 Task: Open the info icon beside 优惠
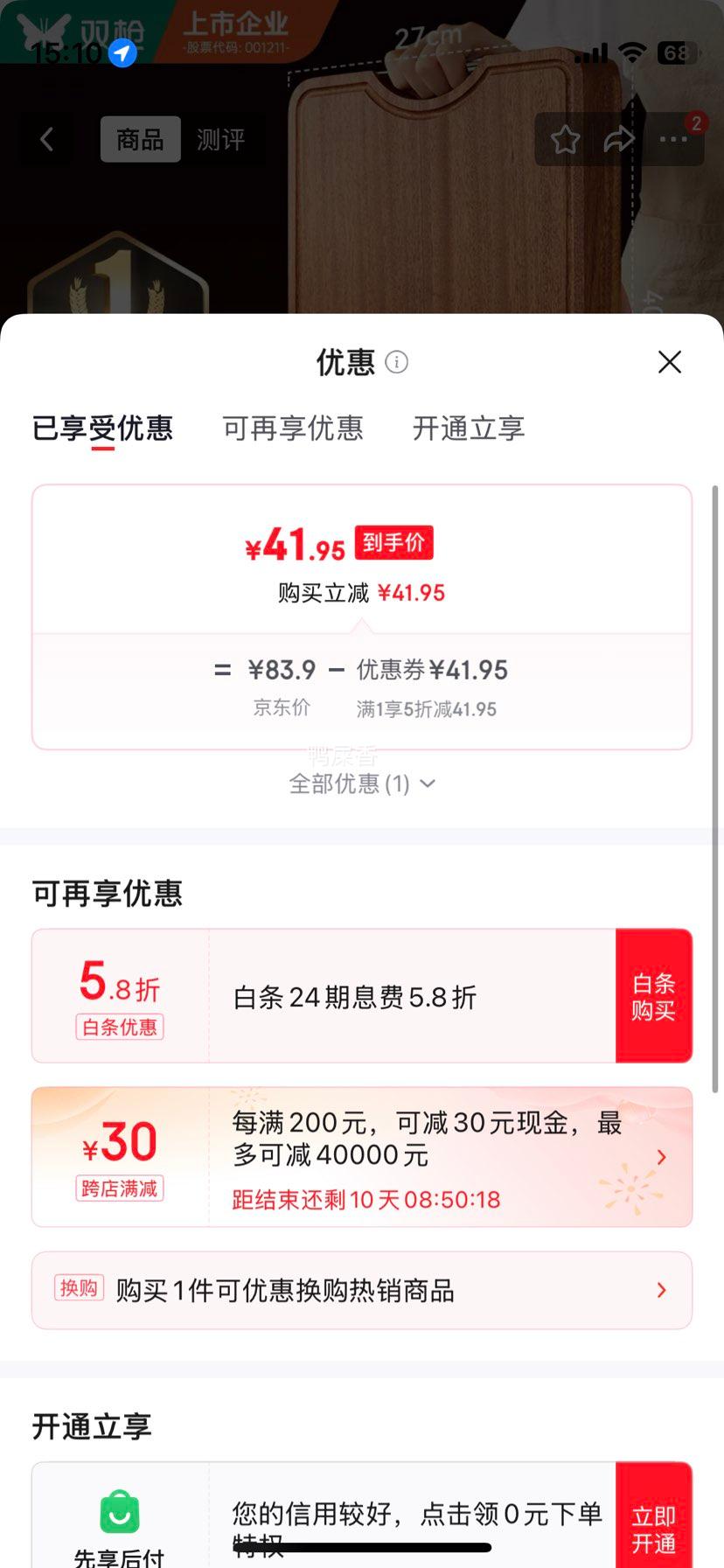[x=396, y=362]
